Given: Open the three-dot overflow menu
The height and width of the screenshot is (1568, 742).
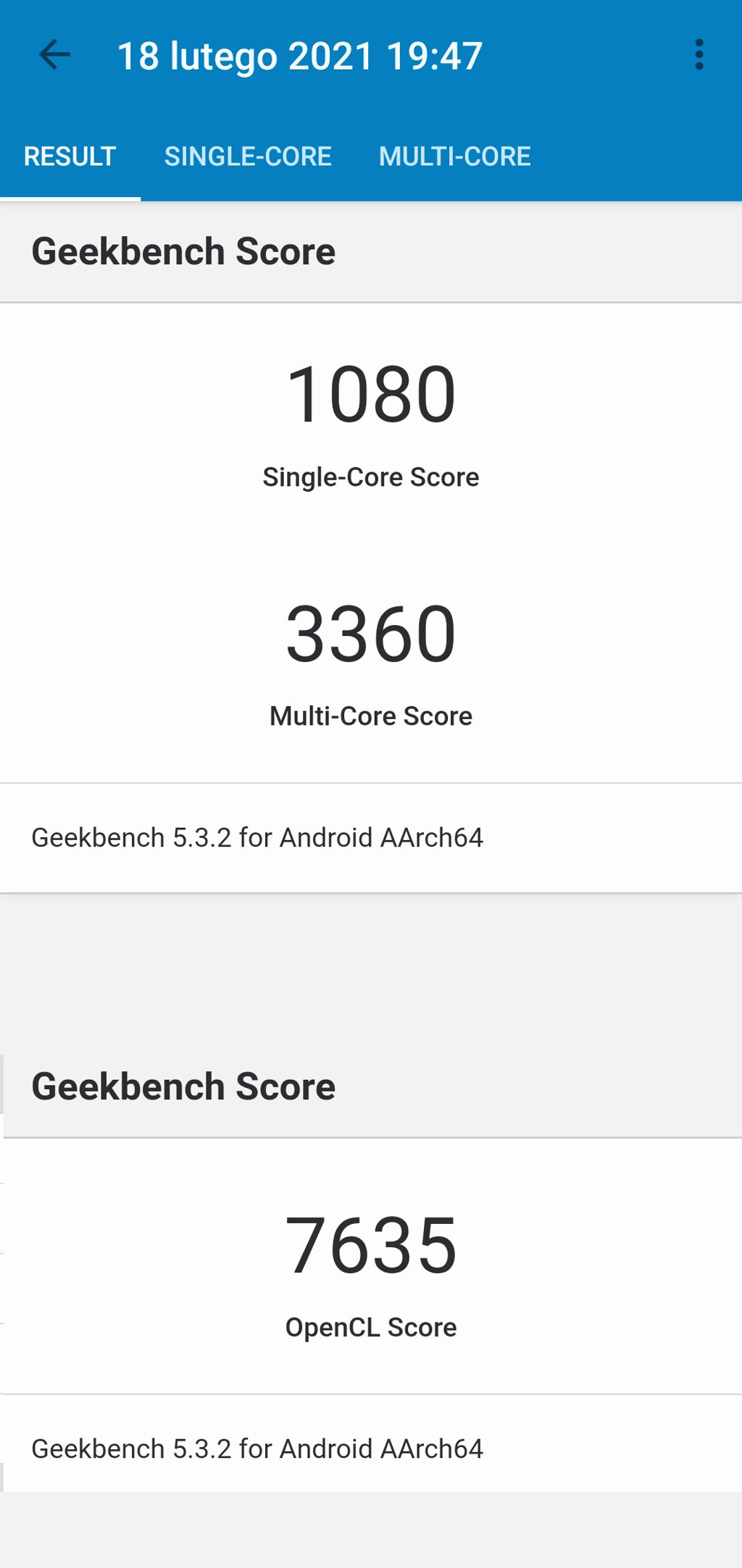Looking at the screenshot, I should (699, 55).
